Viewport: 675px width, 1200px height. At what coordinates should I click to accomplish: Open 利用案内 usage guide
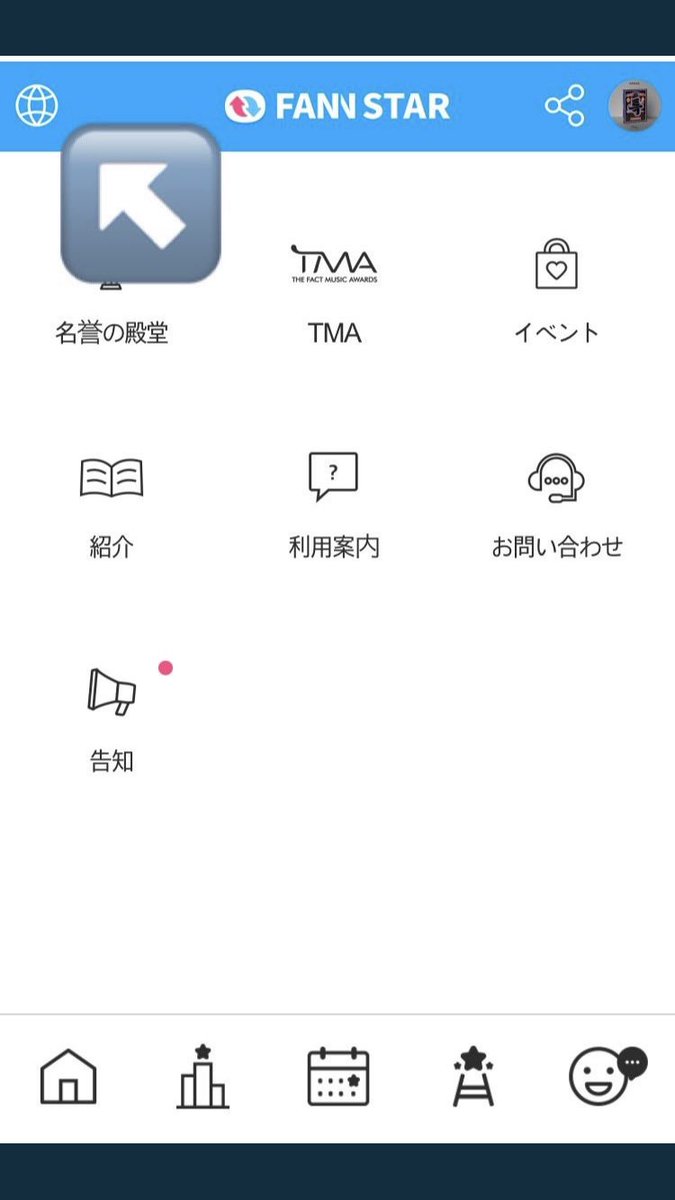(334, 507)
